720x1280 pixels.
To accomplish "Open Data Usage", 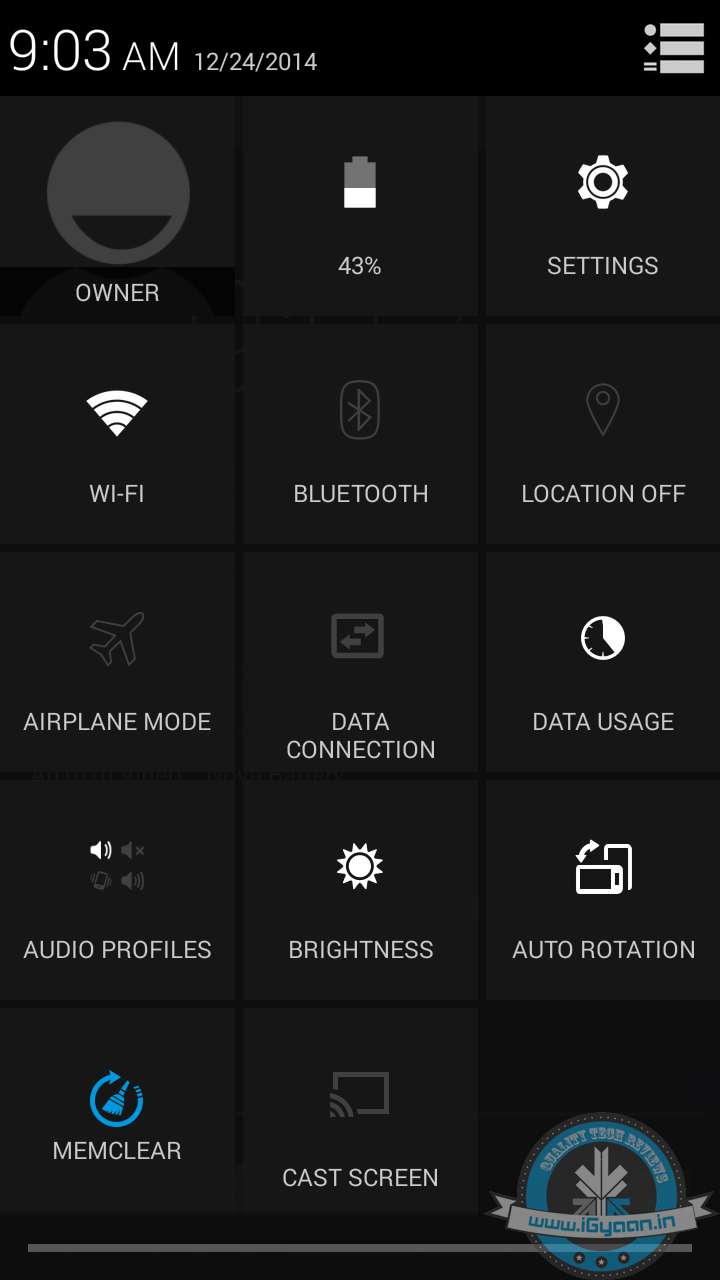I will [x=602, y=662].
